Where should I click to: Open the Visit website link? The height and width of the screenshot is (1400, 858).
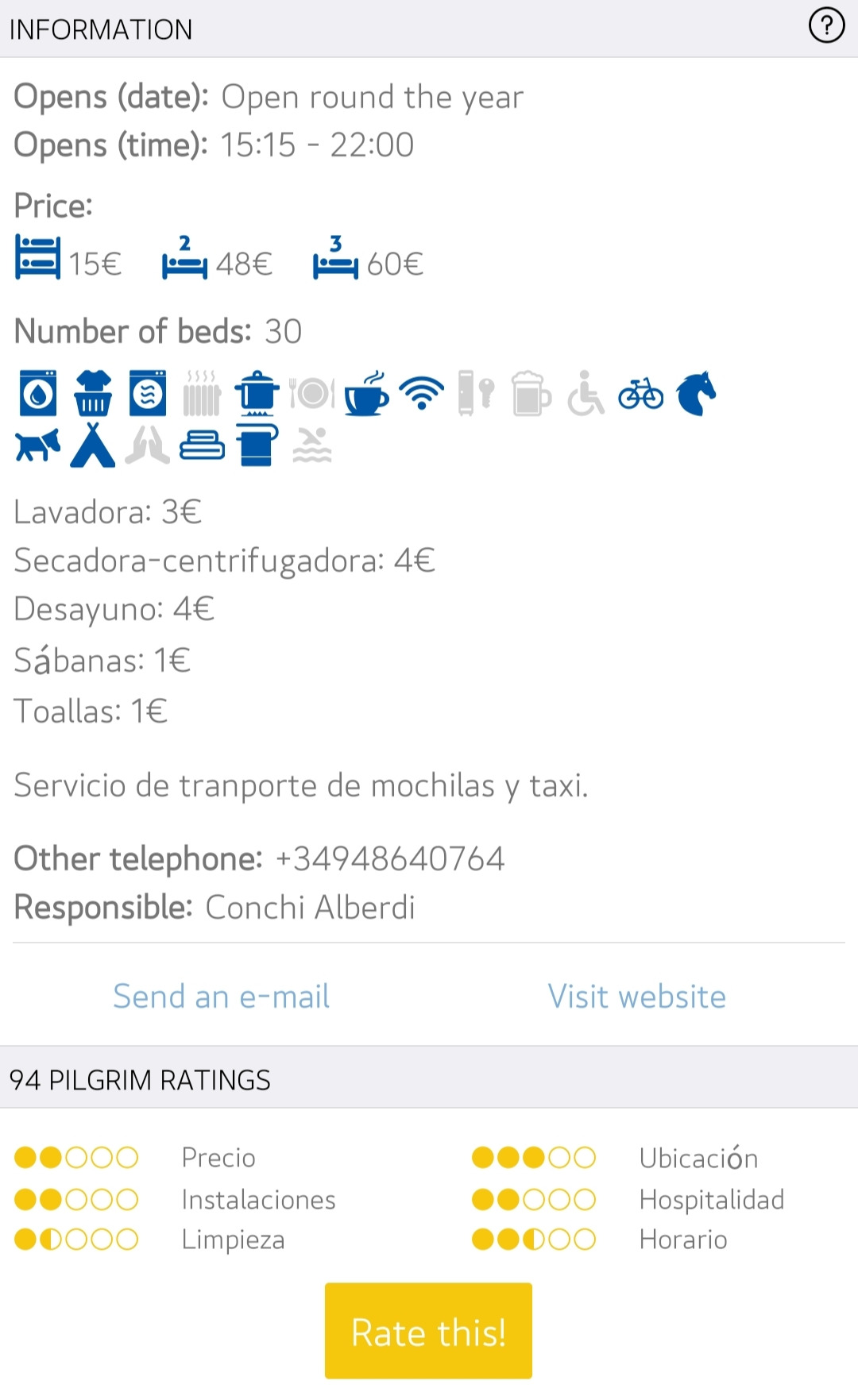coord(637,996)
